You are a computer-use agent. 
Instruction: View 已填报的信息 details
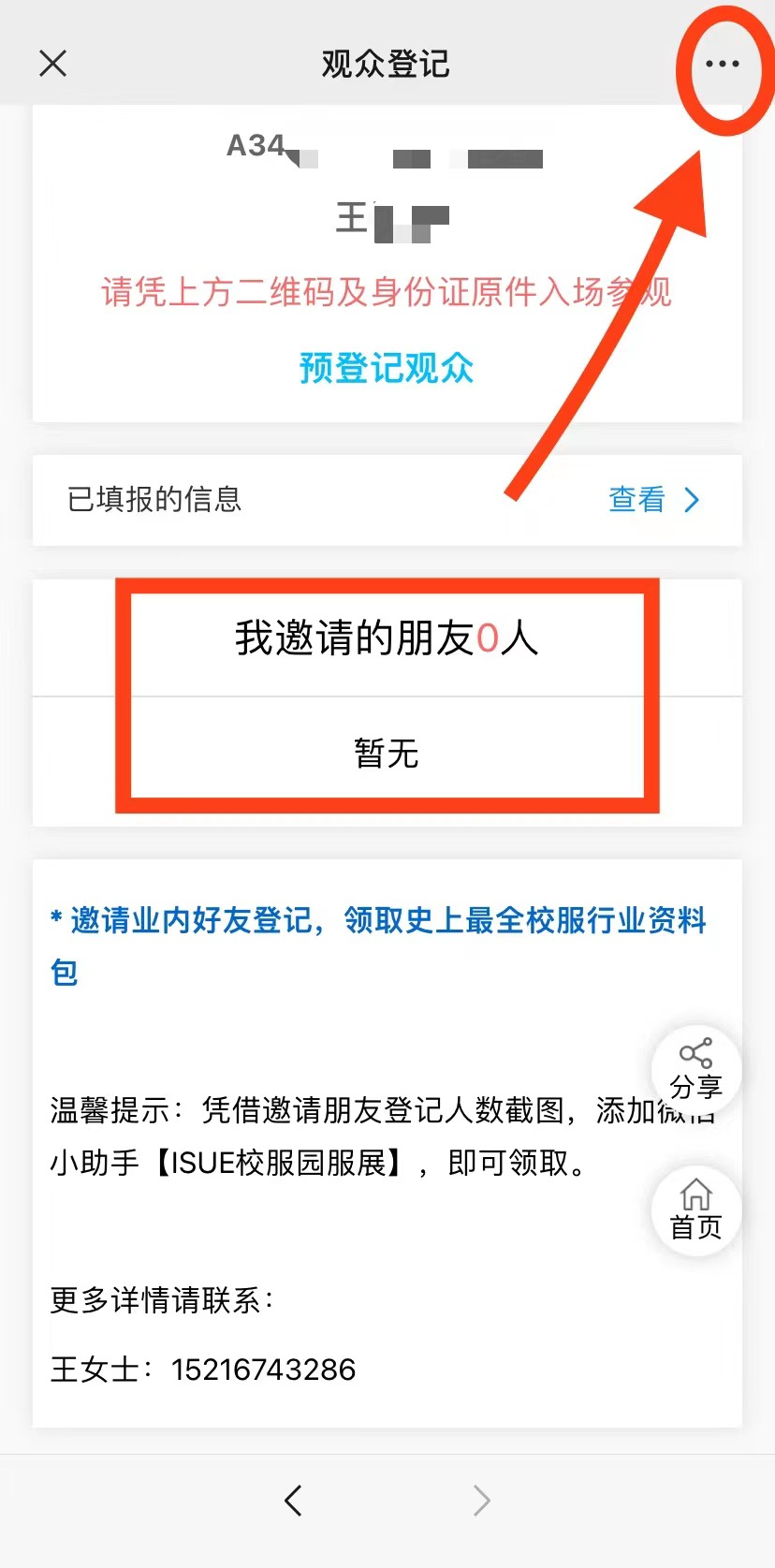click(653, 500)
